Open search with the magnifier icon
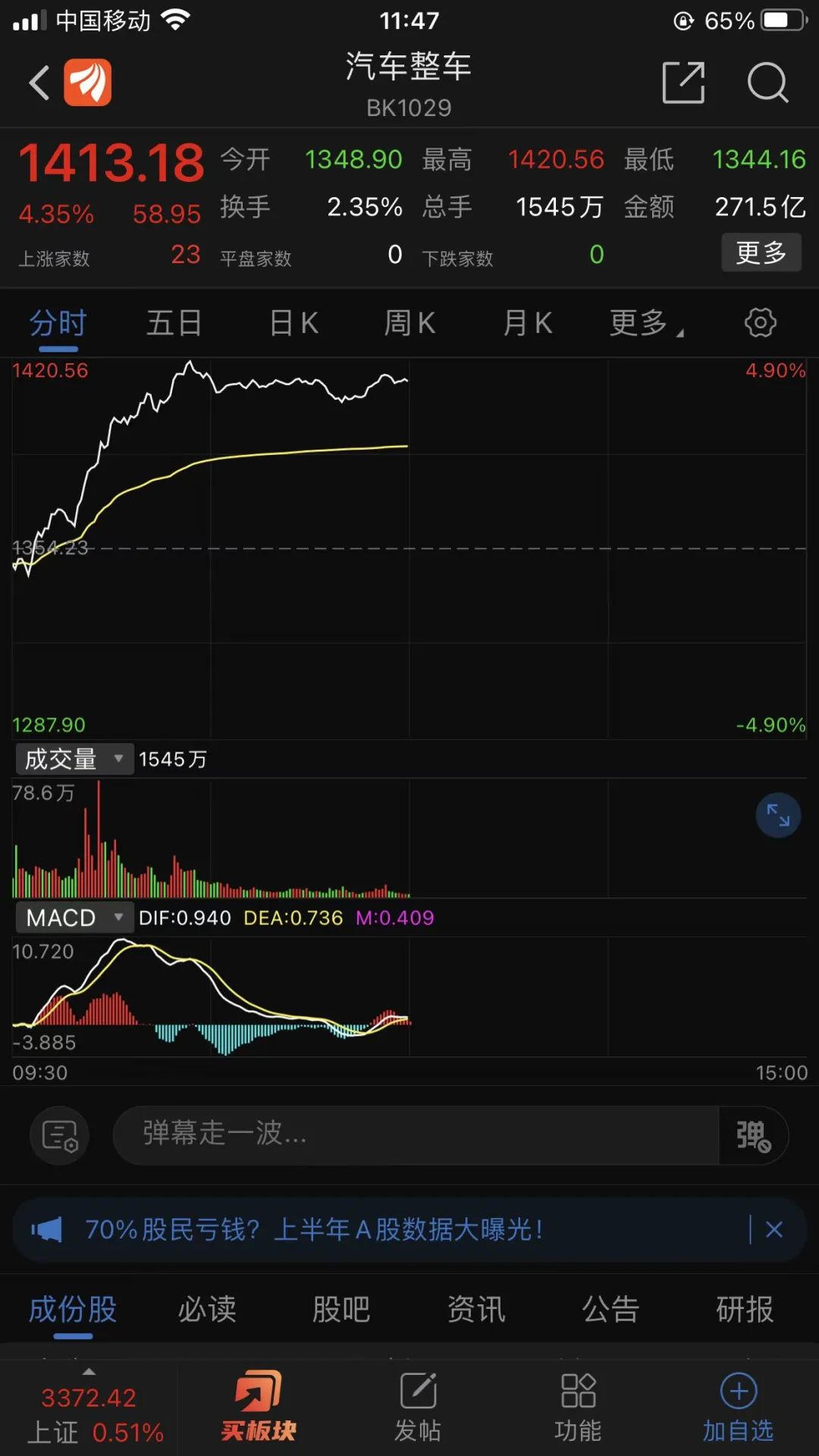 [x=768, y=83]
